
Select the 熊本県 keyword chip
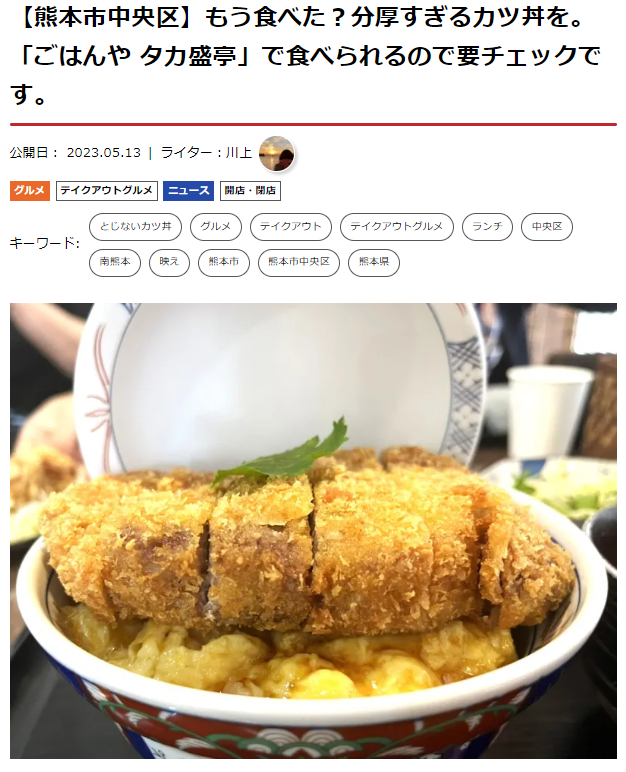click(x=373, y=262)
